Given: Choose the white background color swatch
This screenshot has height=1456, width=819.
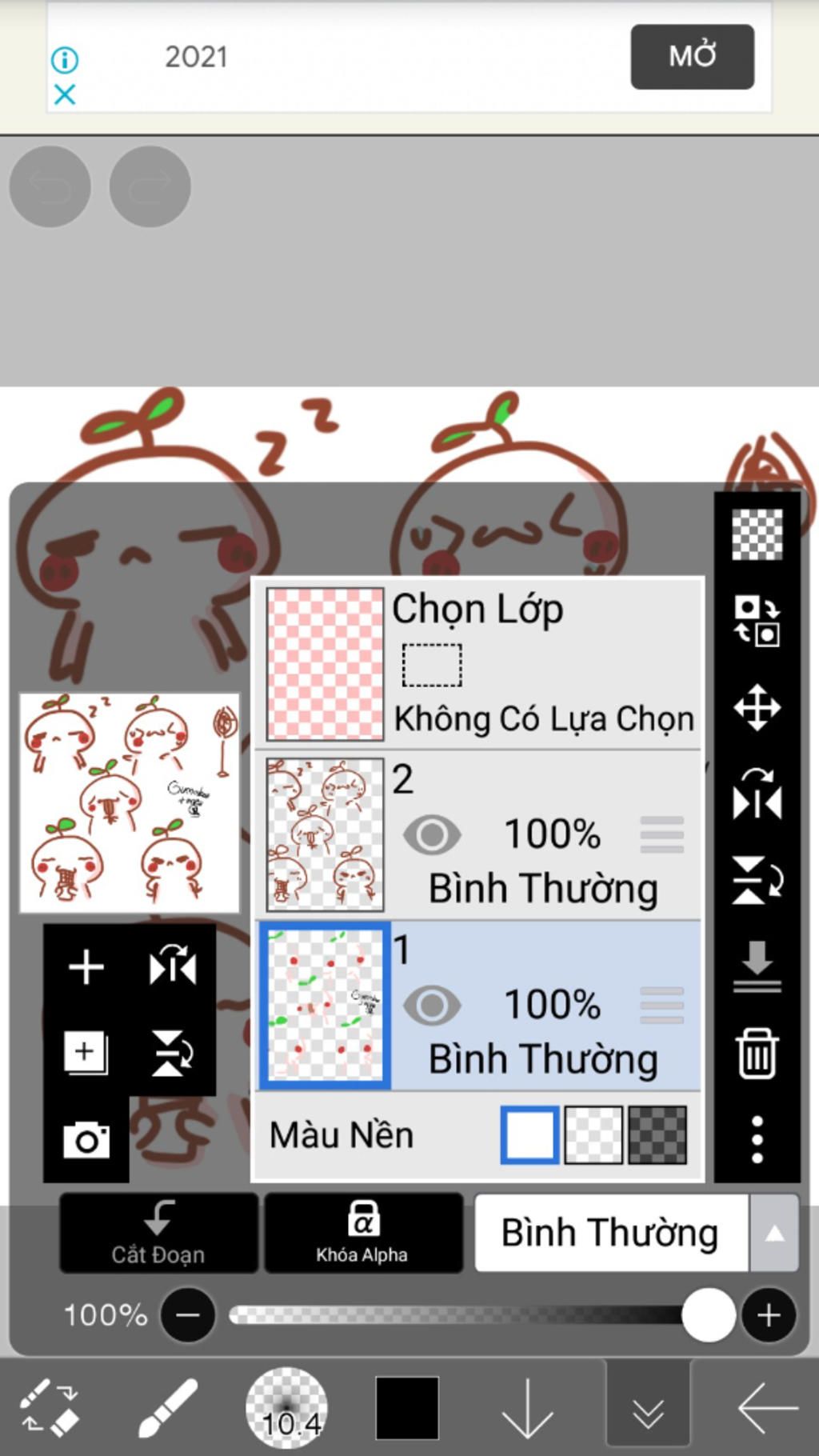Looking at the screenshot, I should (529, 1134).
